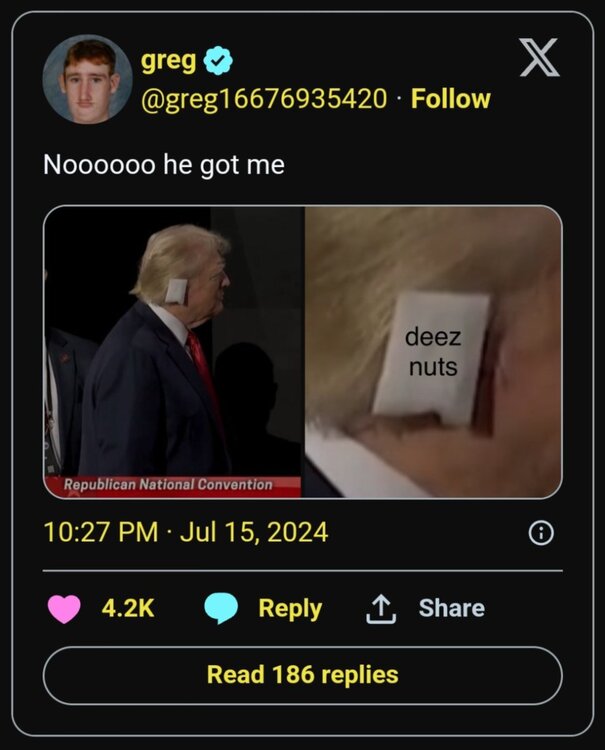Open the 10:27 PM Jul 15, 2024 timestamp link
This screenshot has height=750, width=605.
pyautogui.click(x=186, y=532)
